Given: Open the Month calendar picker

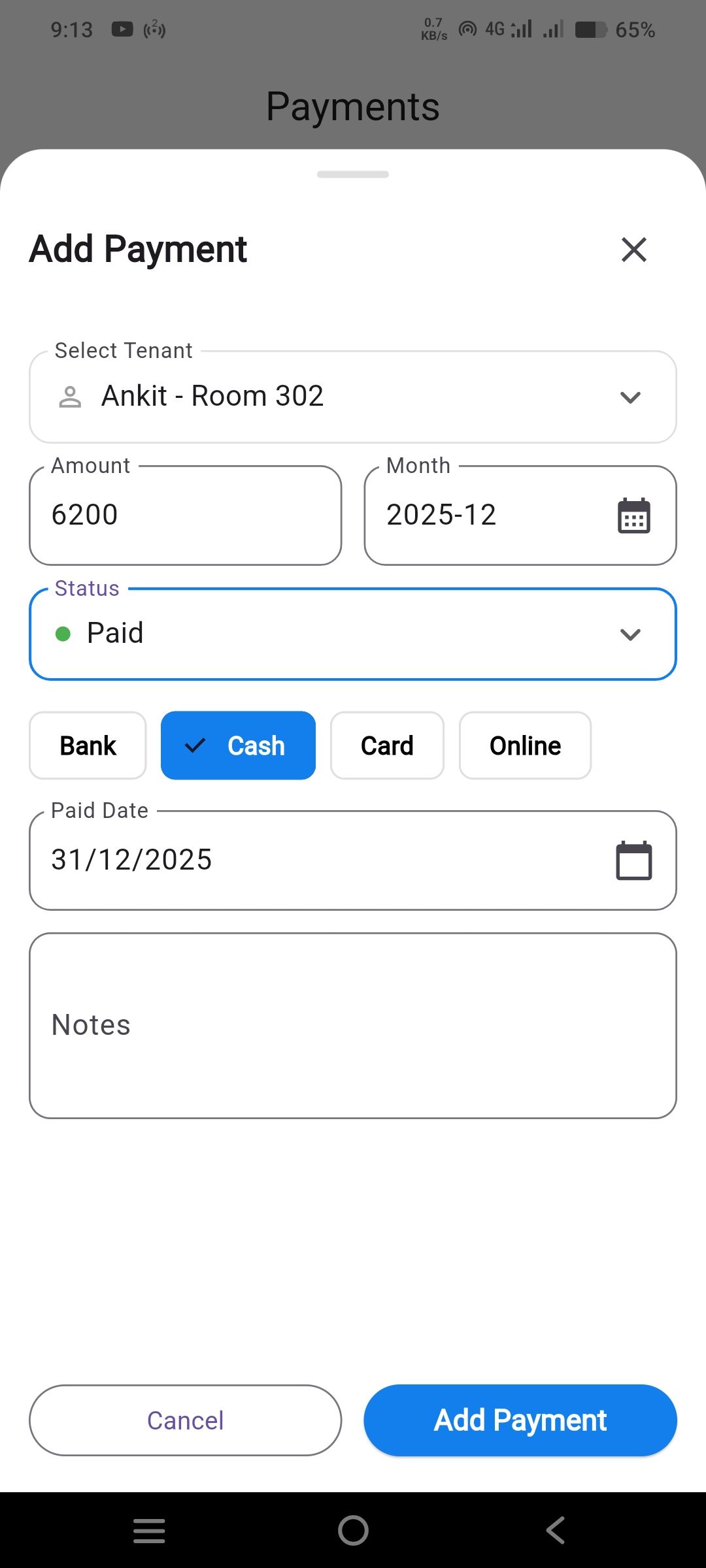Looking at the screenshot, I should point(633,515).
